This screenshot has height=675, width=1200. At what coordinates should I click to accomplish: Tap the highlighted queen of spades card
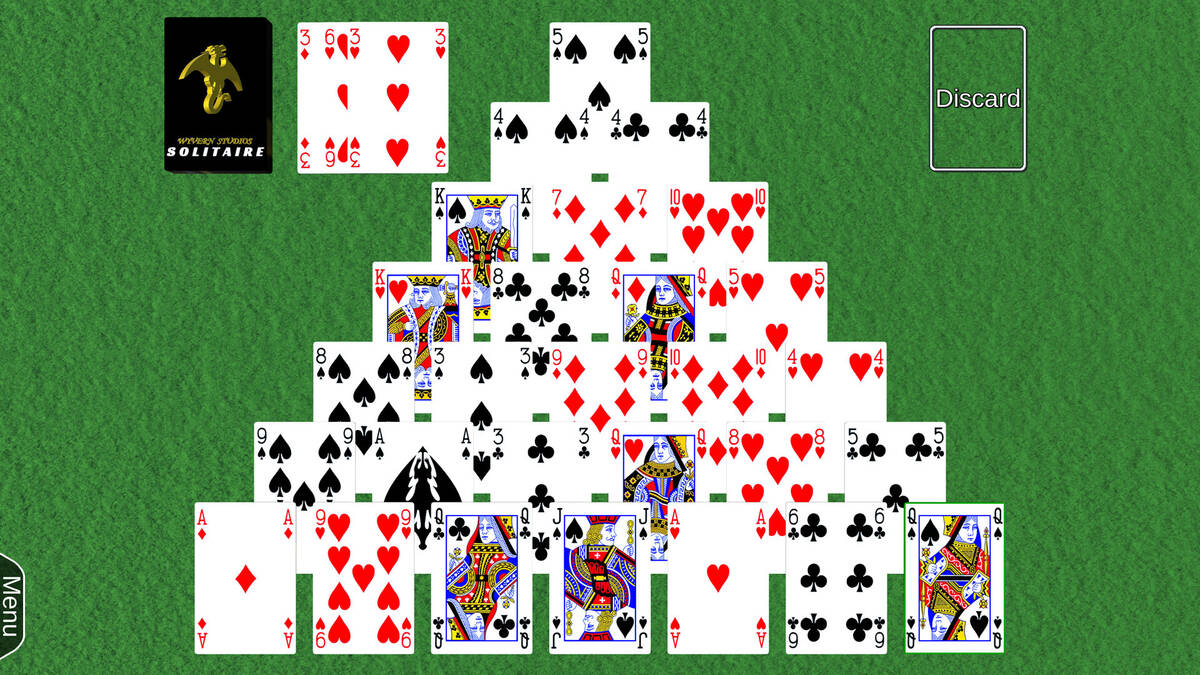tap(954, 578)
